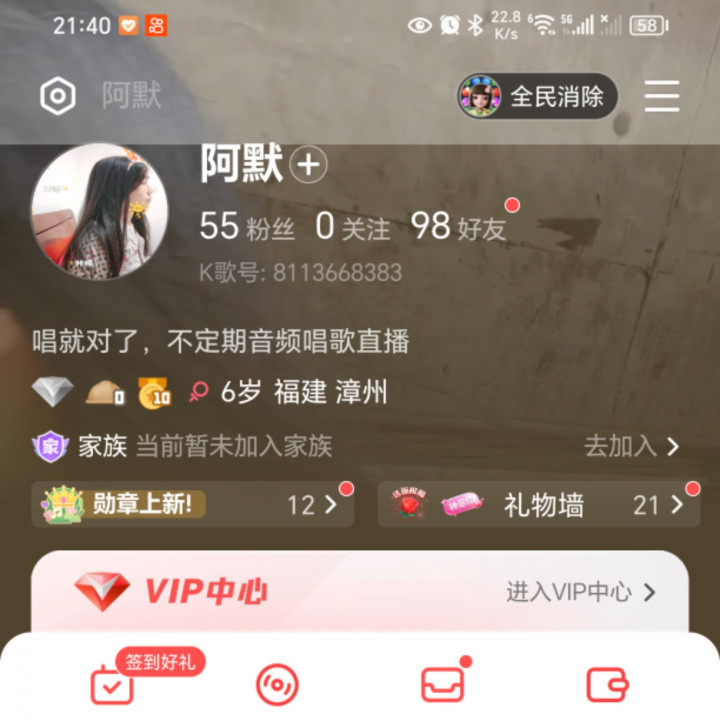Viewport: 720px width, 720px height.
Task: Open the 勋章上新 medals card
Action: [192, 505]
